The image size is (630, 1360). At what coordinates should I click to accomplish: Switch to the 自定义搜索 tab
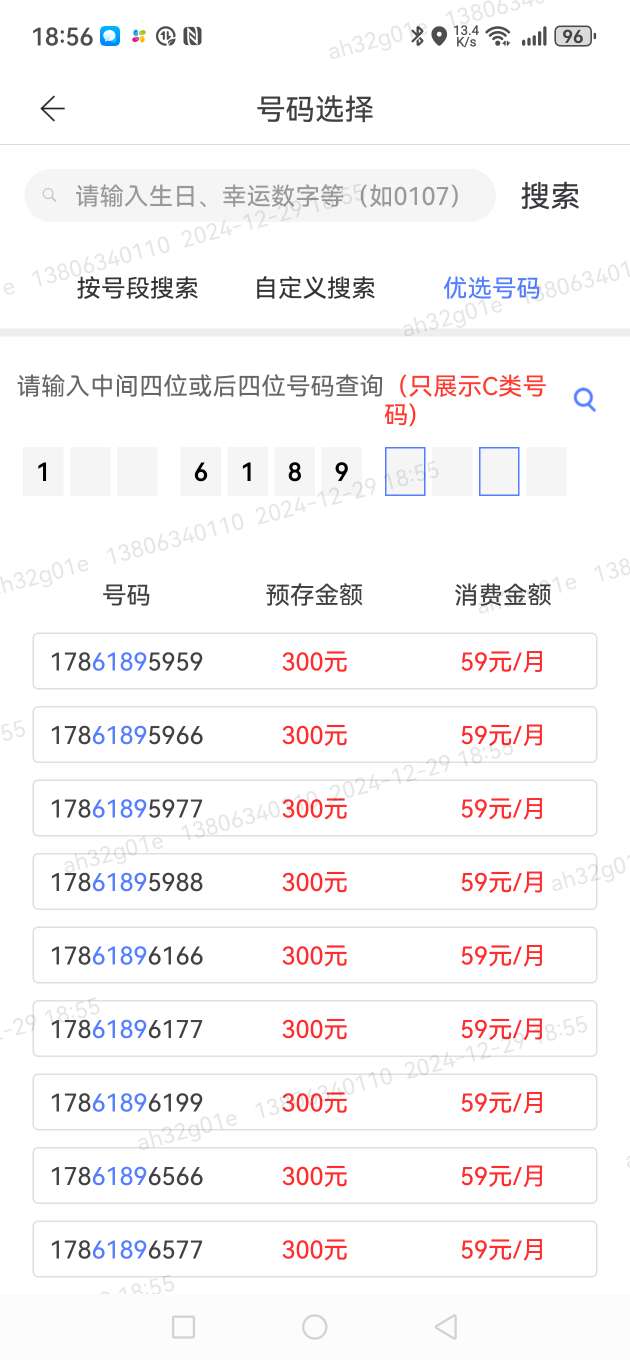pos(315,288)
